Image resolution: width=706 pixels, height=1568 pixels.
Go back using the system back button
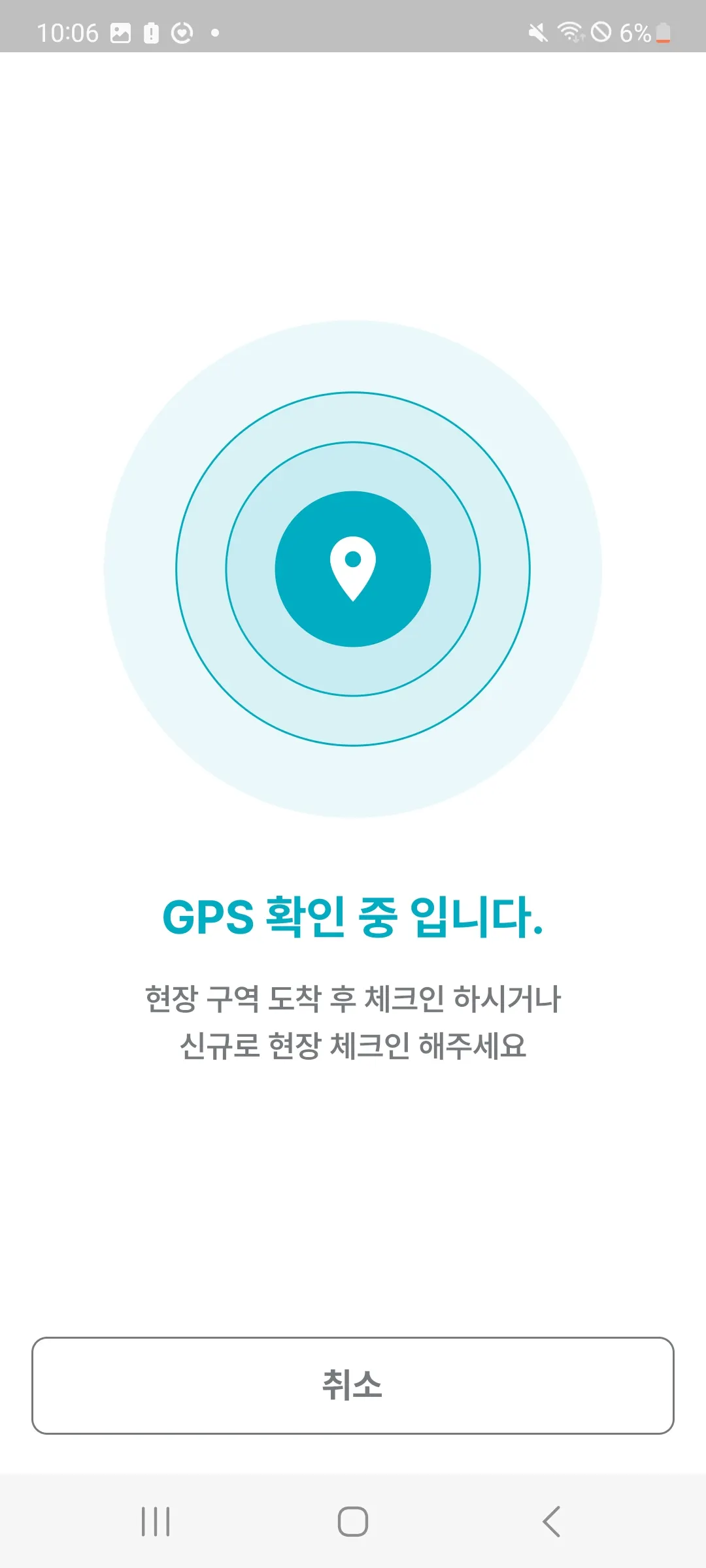tap(551, 1522)
